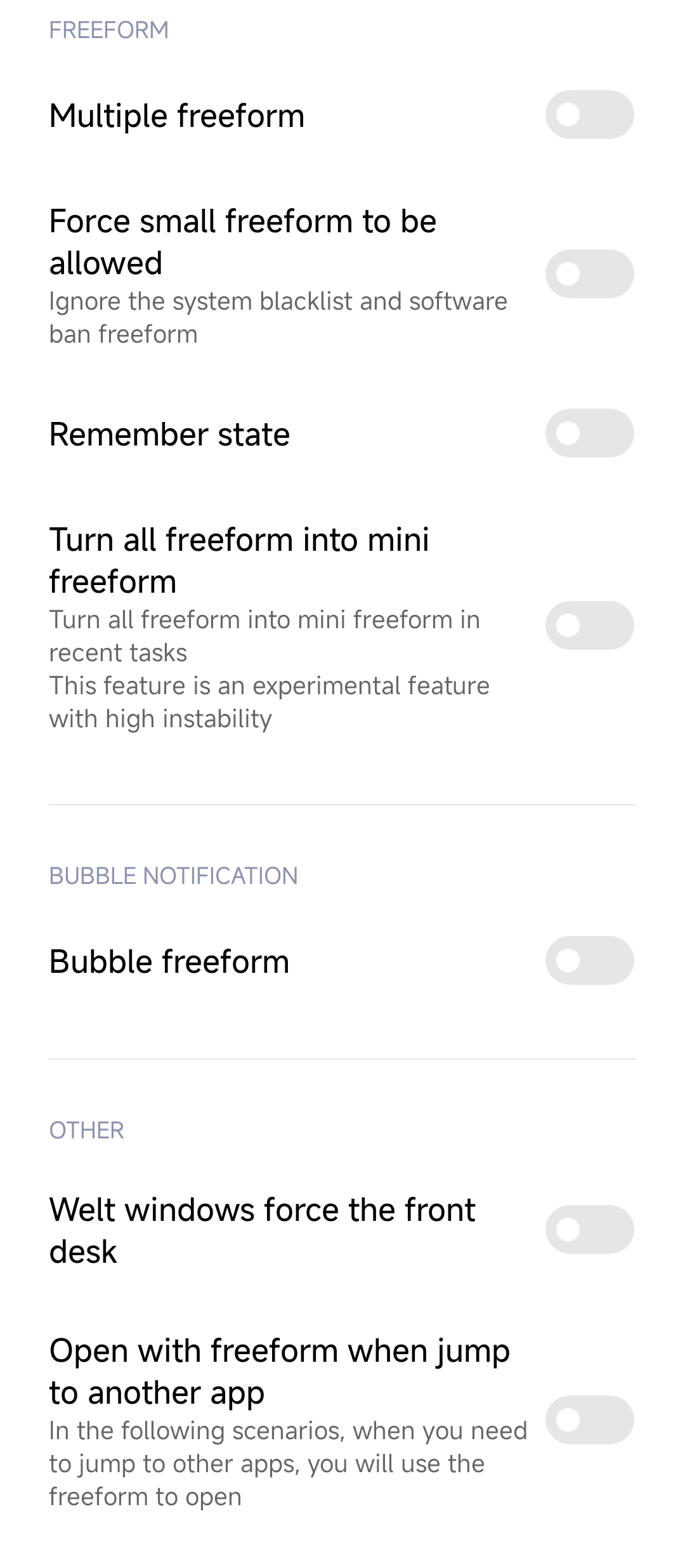Enable the Multiple freeform switch
The image size is (685, 1568).
click(589, 115)
